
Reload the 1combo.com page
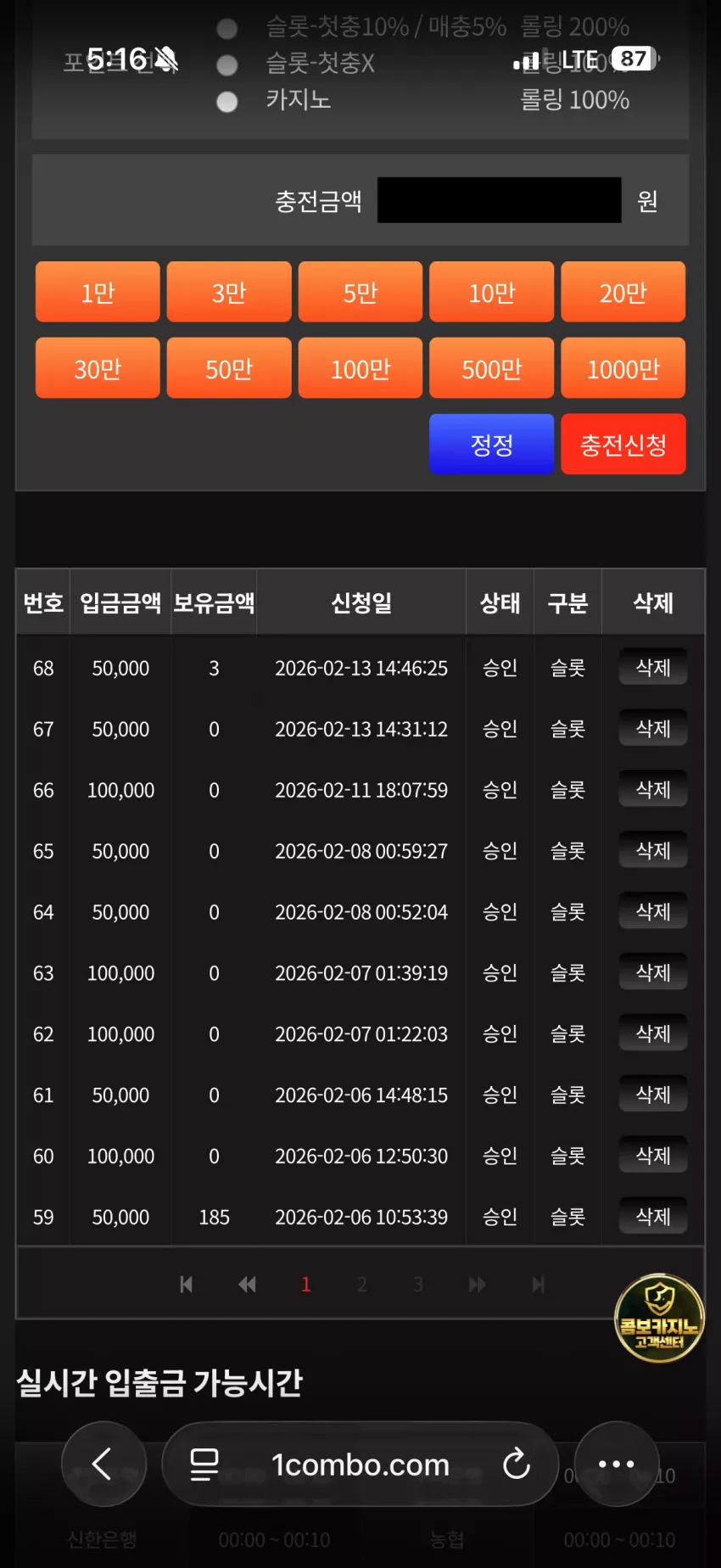click(x=516, y=1464)
